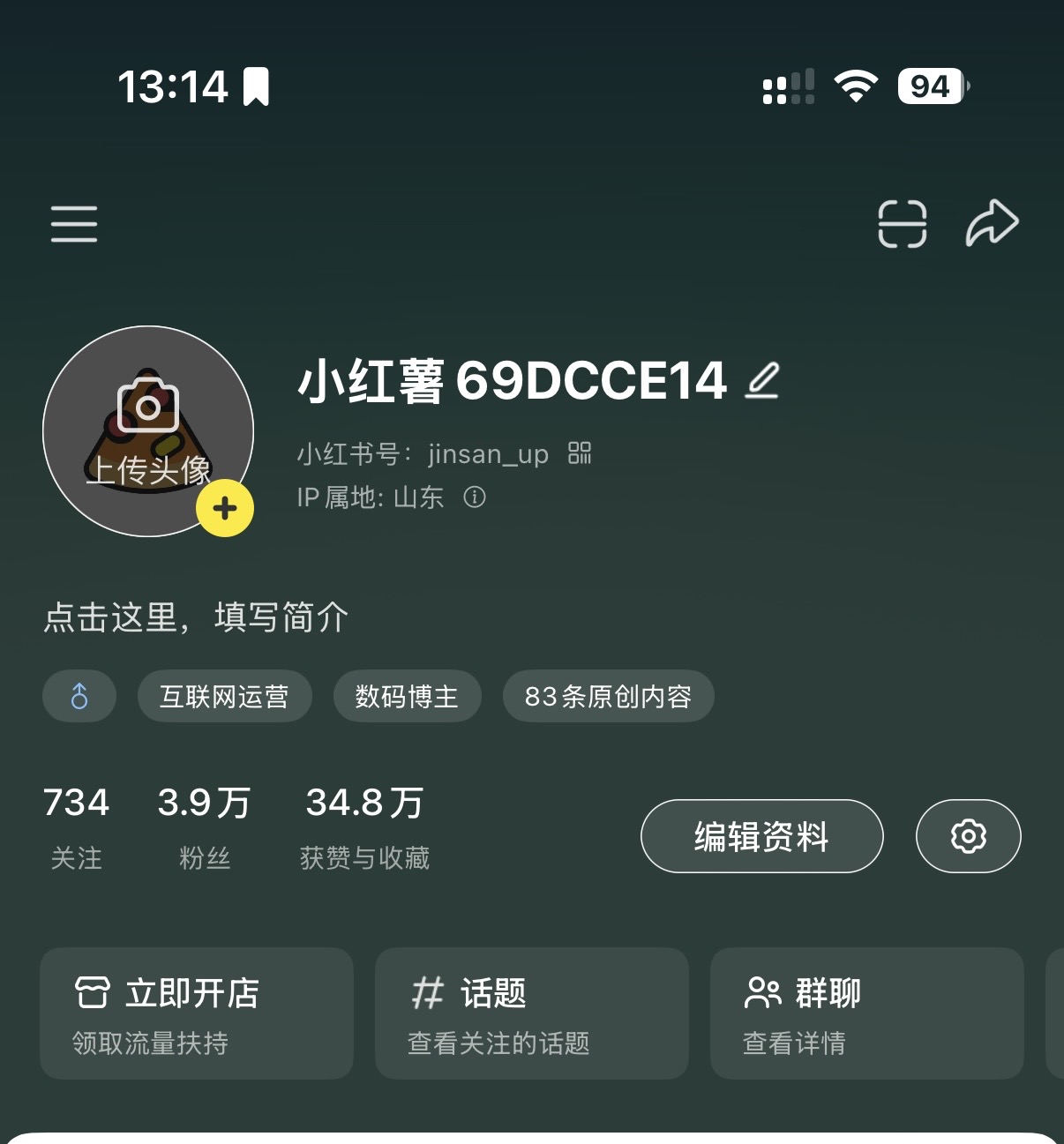This screenshot has width=1064, height=1144.
Task: Show QR code next to jinsan_up
Action: click(x=580, y=453)
